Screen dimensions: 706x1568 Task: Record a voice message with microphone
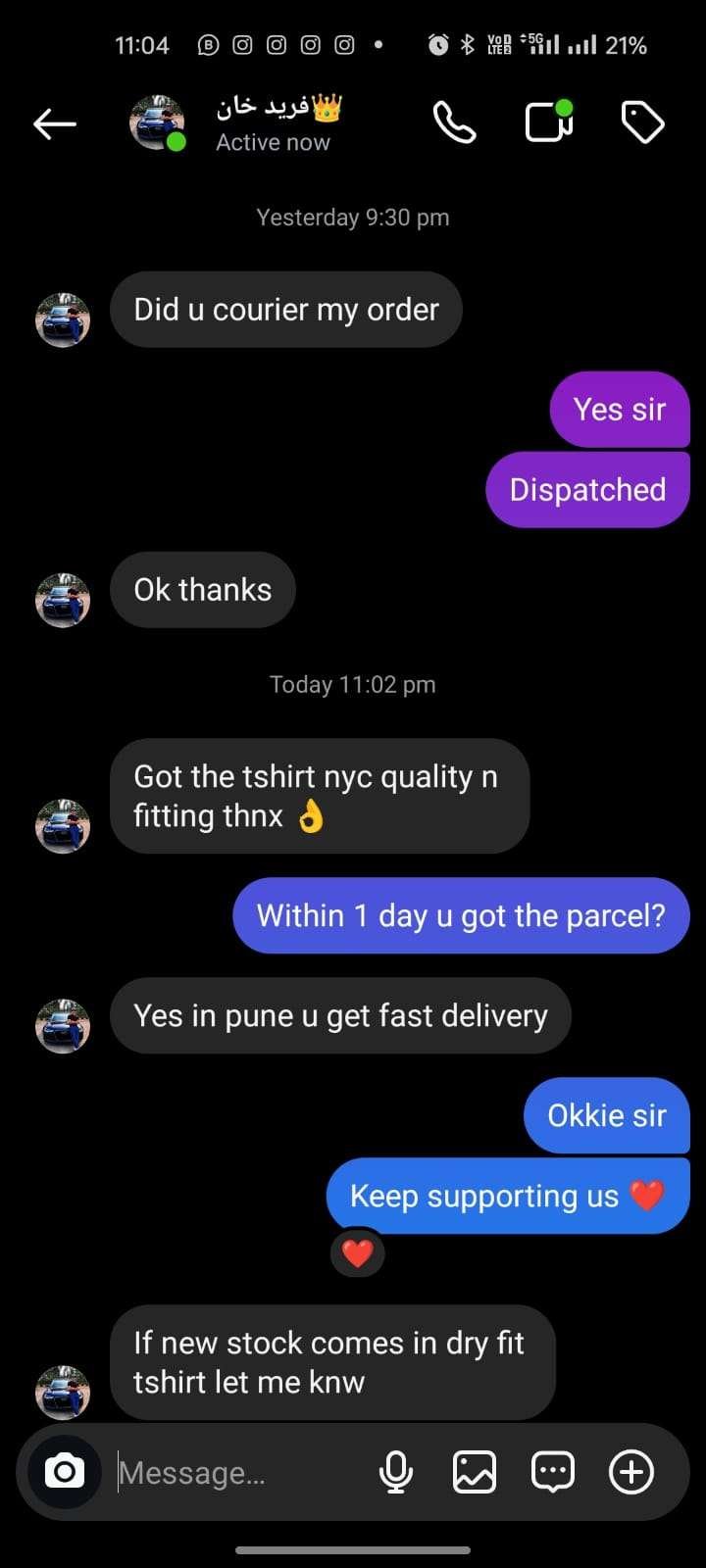coord(396,1472)
